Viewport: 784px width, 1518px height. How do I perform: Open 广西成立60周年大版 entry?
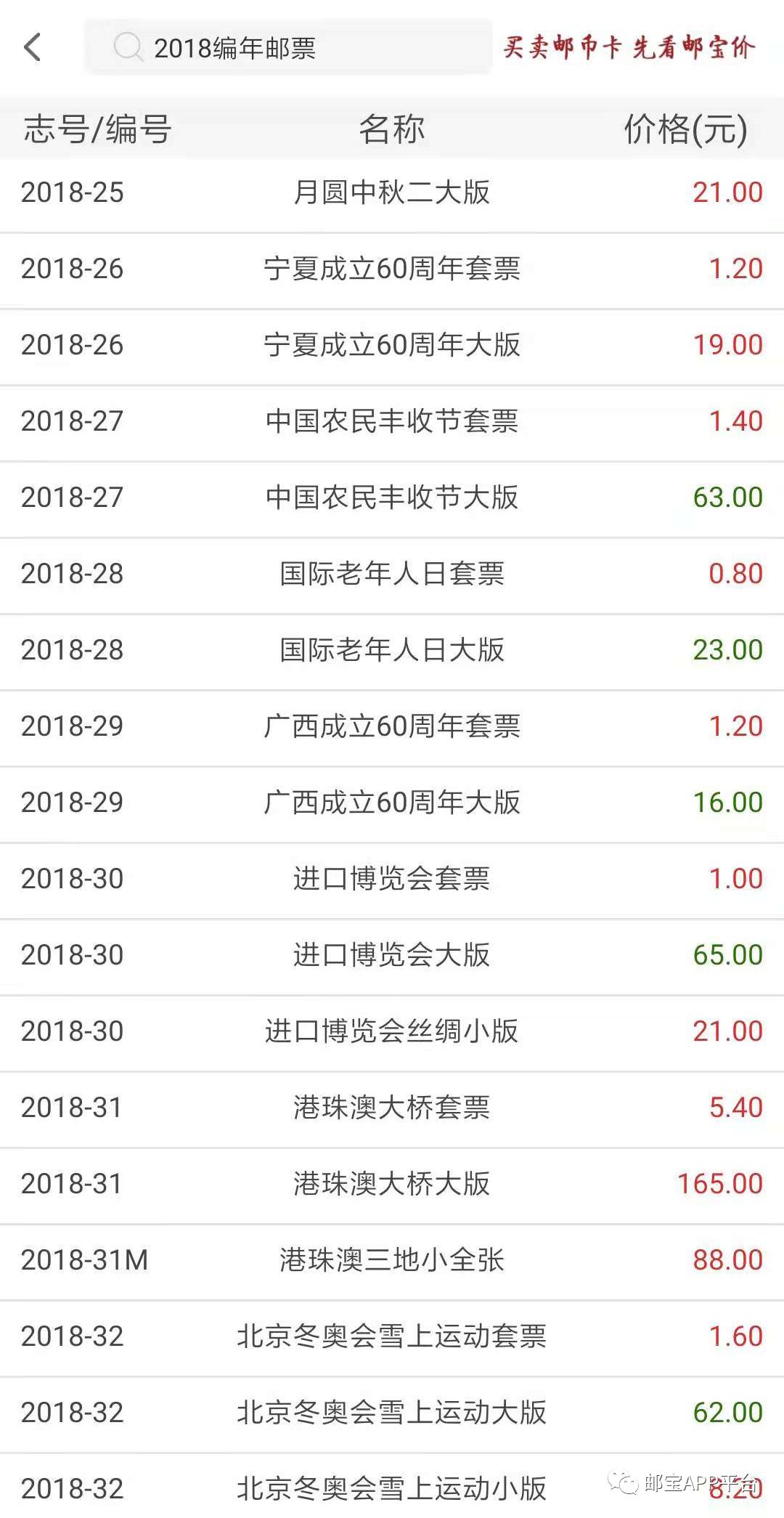click(x=392, y=803)
